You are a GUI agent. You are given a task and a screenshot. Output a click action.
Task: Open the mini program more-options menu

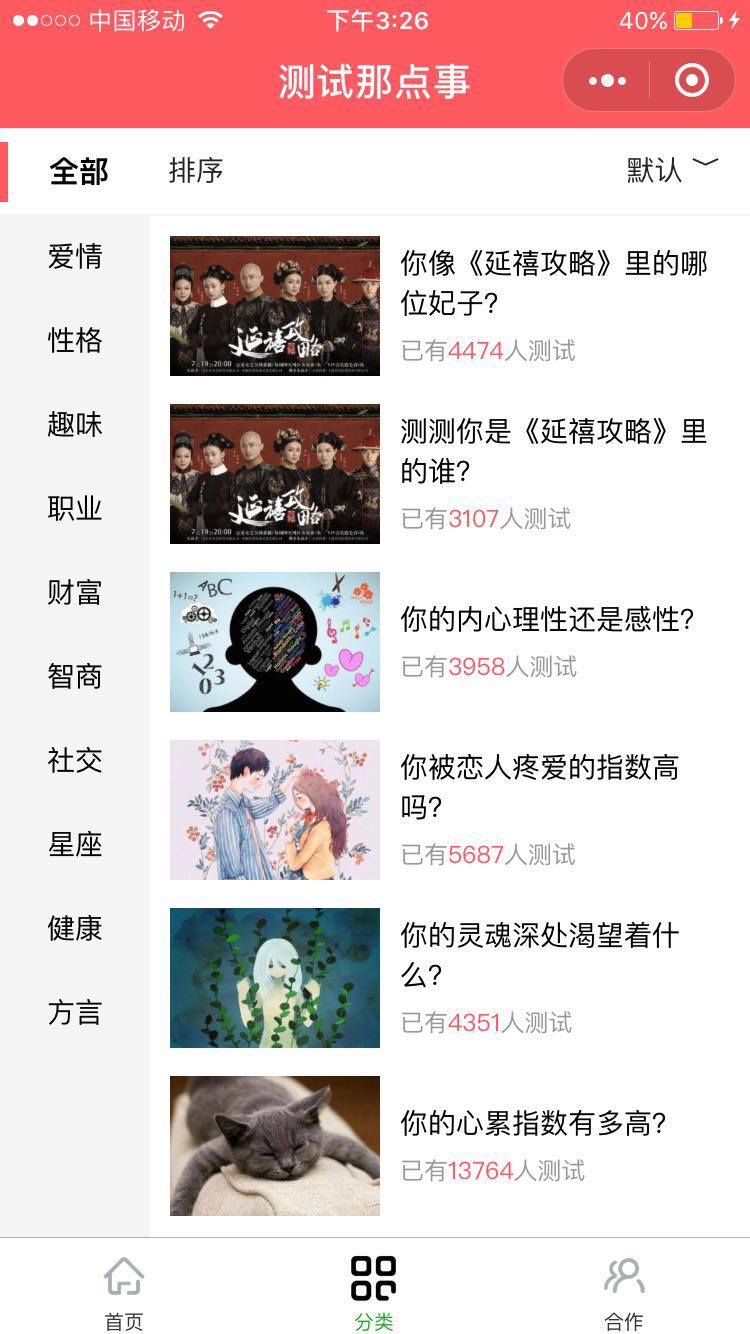(x=607, y=81)
